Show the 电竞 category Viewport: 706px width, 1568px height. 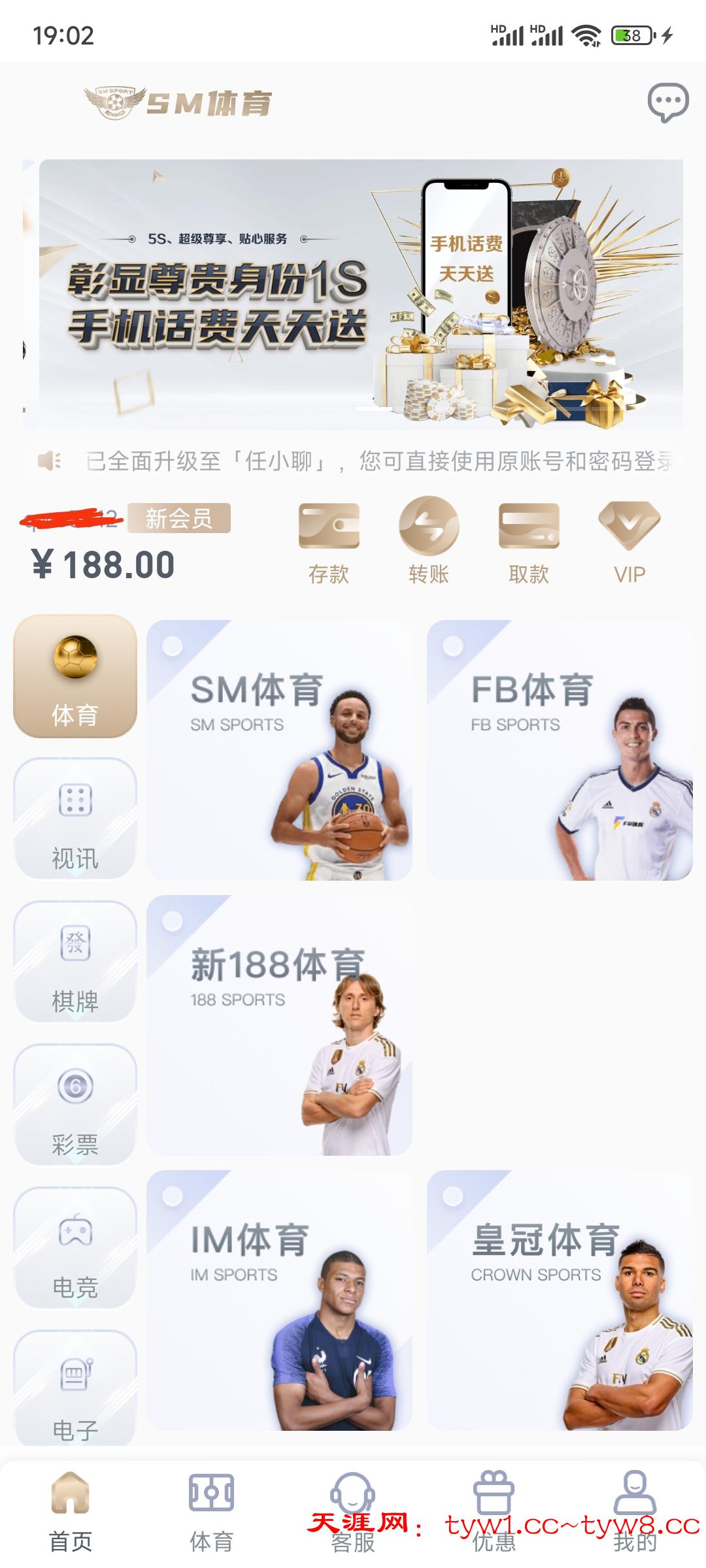[75, 1248]
